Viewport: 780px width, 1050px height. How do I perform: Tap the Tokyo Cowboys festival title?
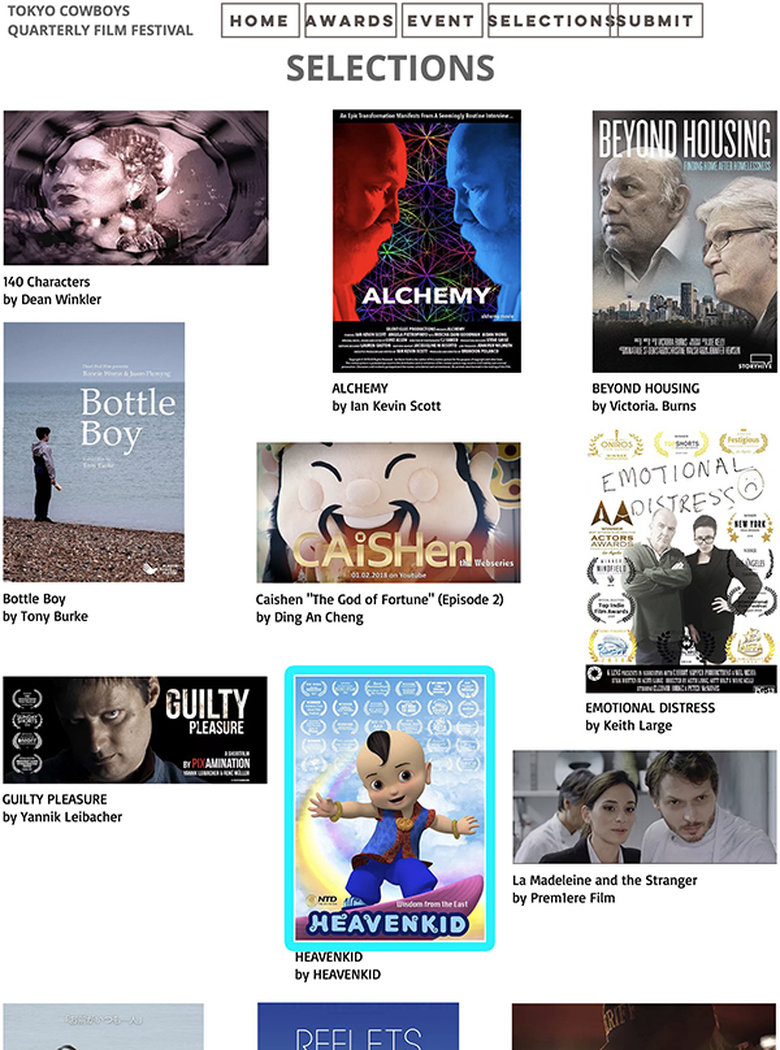pyautogui.click(x=100, y=20)
